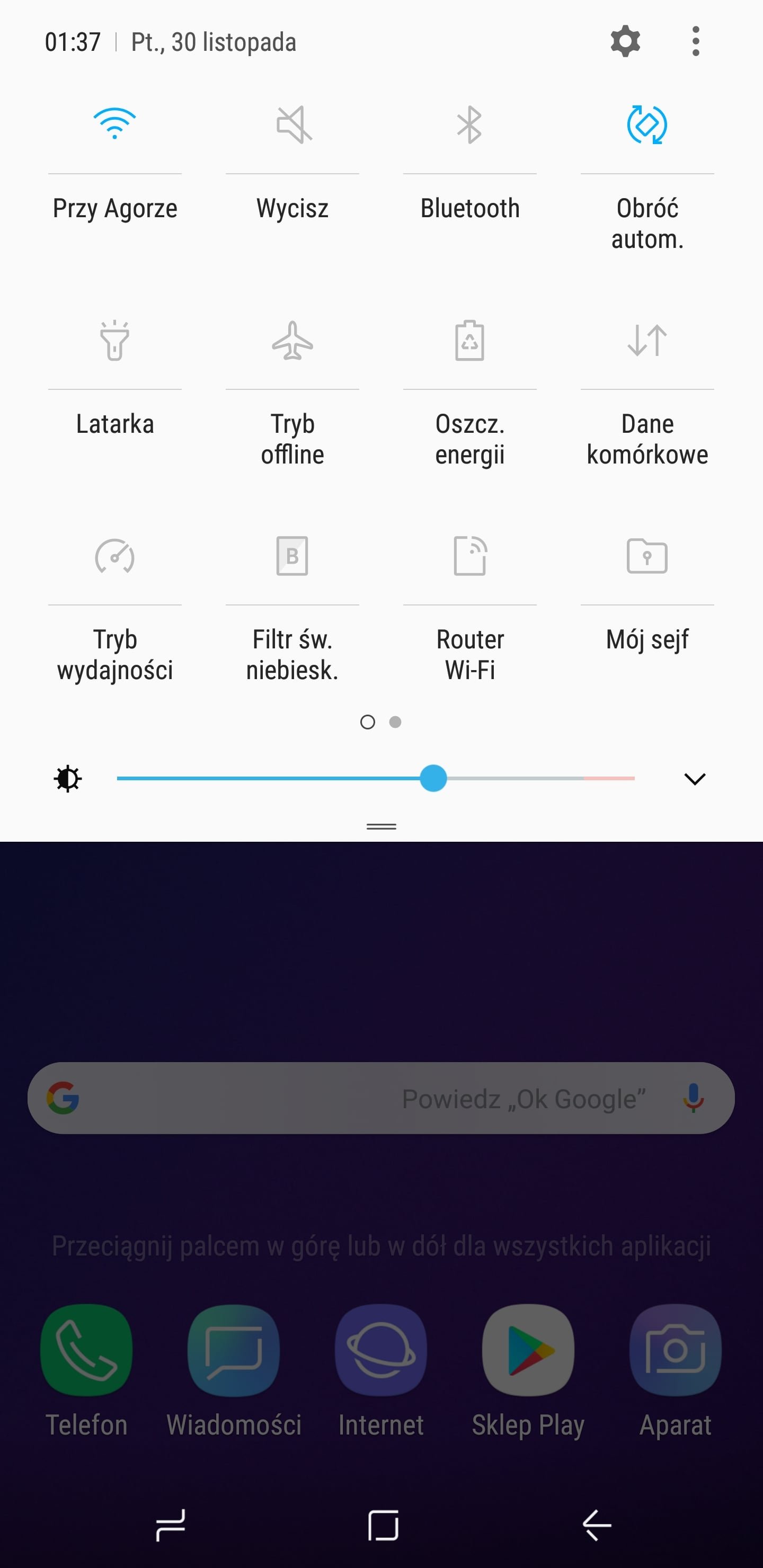This screenshot has width=763, height=1568.
Task: Toggle the Wycisz sound tile
Action: (292, 124)
